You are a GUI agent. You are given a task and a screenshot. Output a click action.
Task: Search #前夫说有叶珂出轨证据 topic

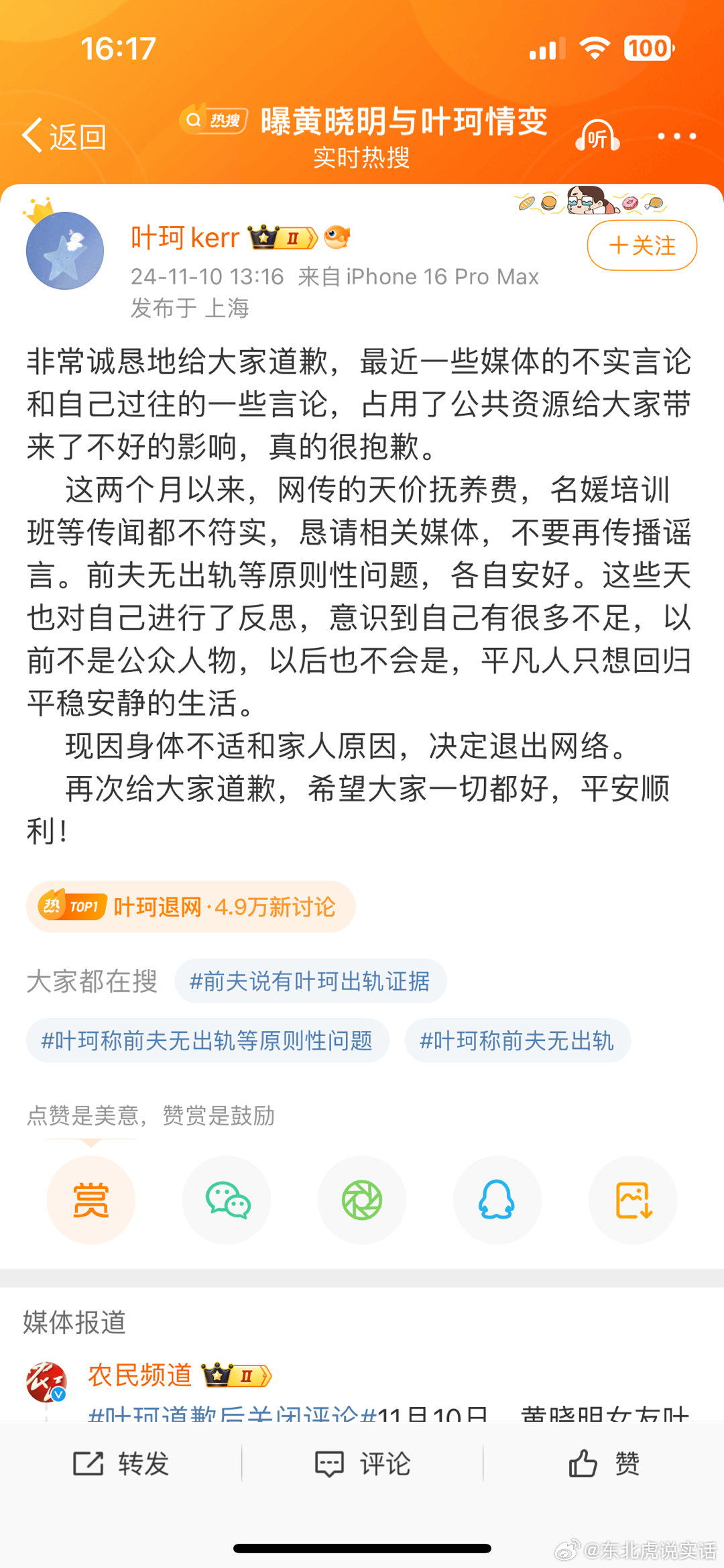(310, 981)
